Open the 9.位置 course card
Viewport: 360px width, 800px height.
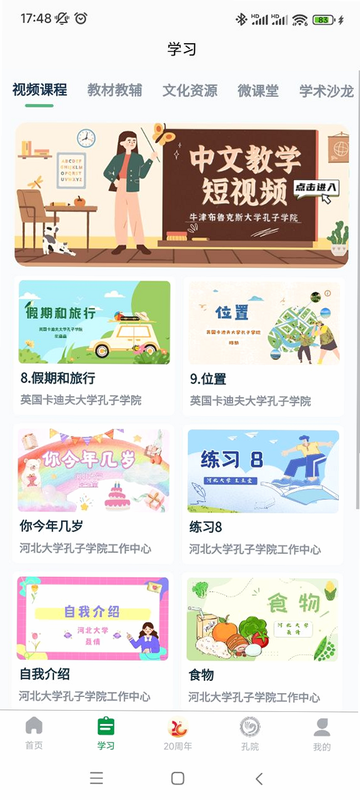[x=264, y=346]
